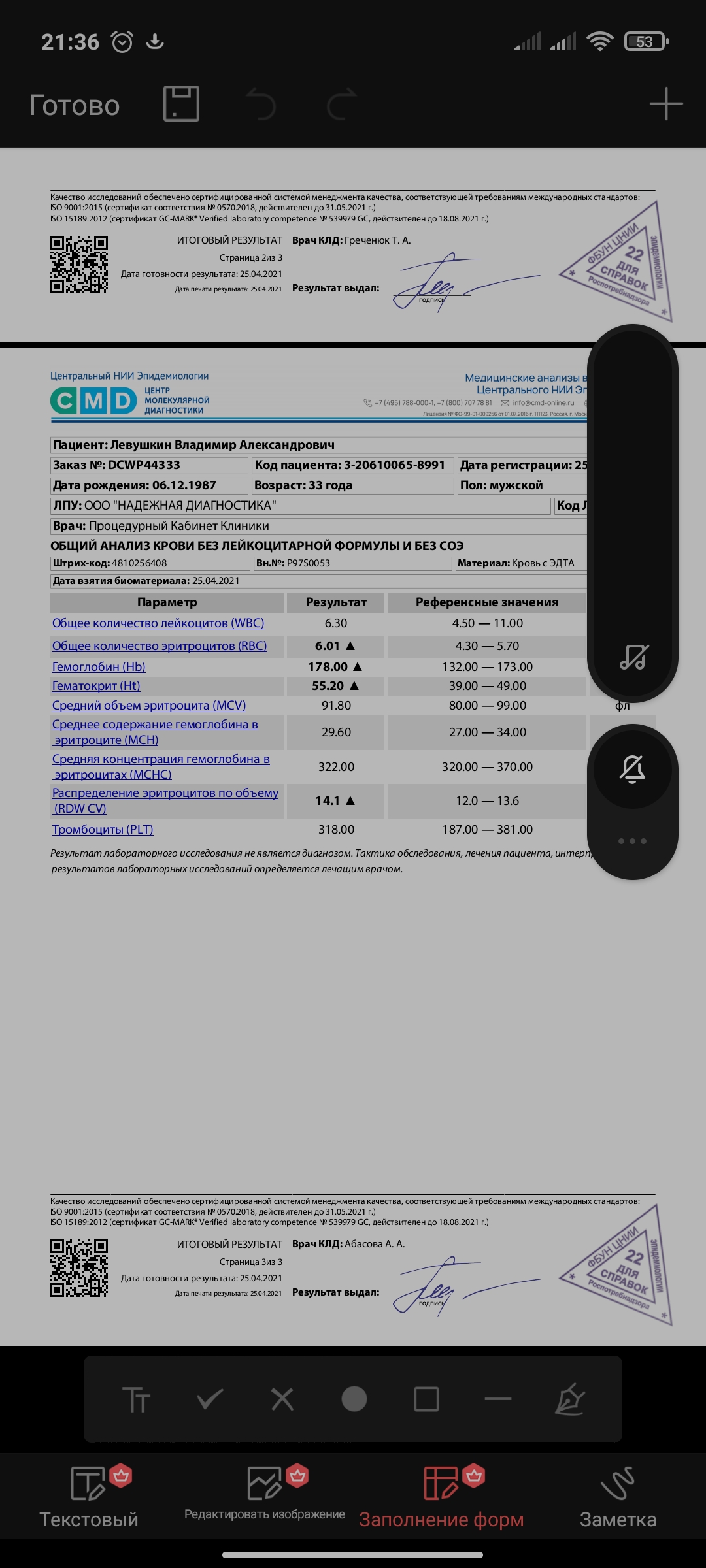Switch to Редактировать изображение tab

pos(265,1496)
